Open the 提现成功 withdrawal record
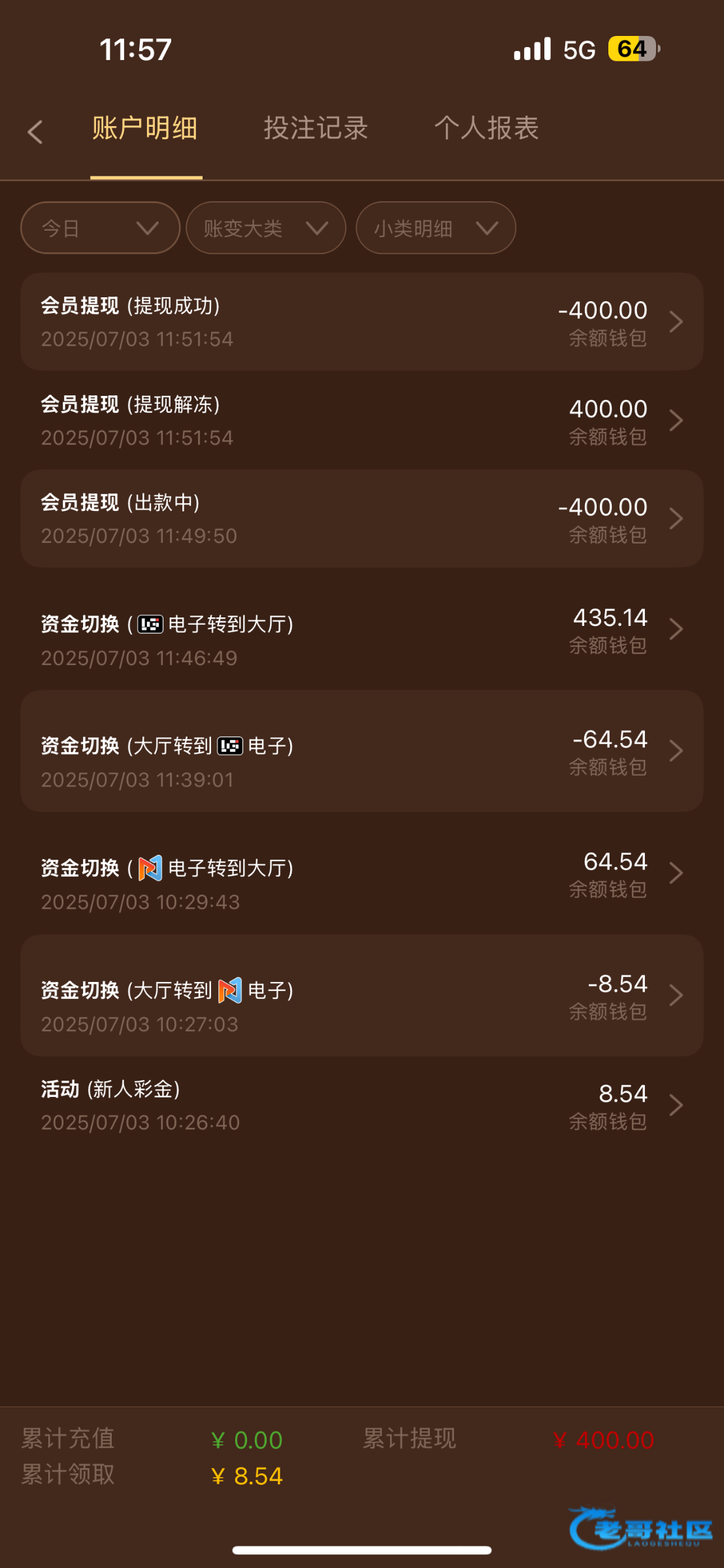This screenshot has width=724, height=1568. (x=361, y=321)
